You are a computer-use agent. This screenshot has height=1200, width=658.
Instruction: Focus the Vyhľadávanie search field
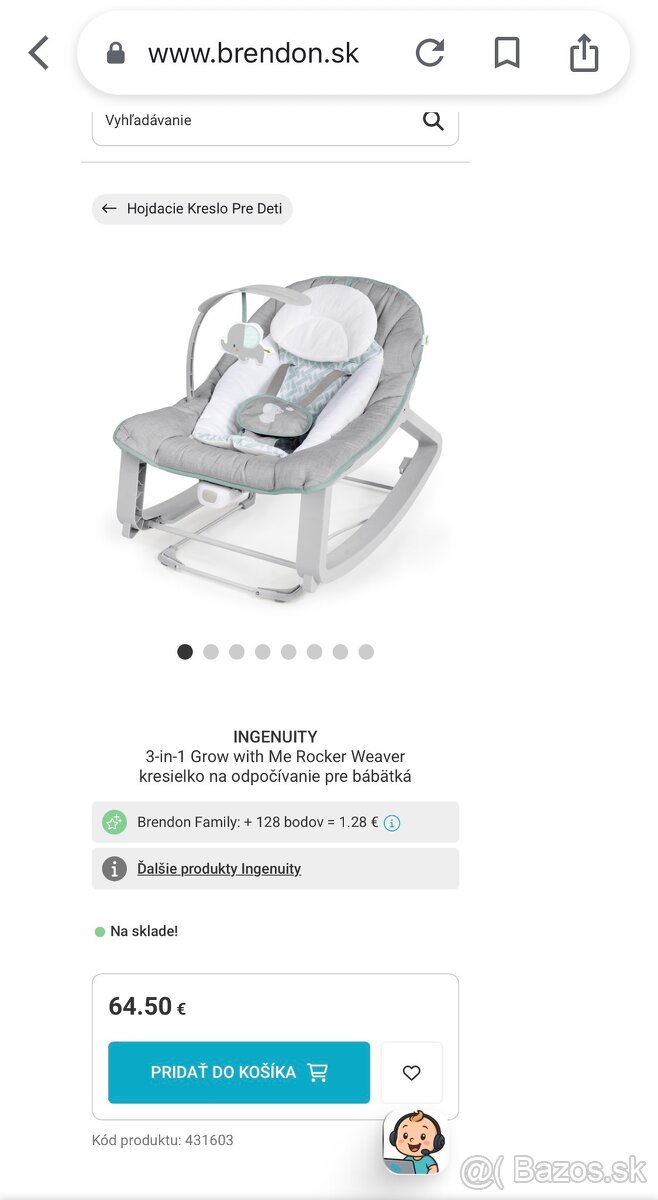[255, 120]
